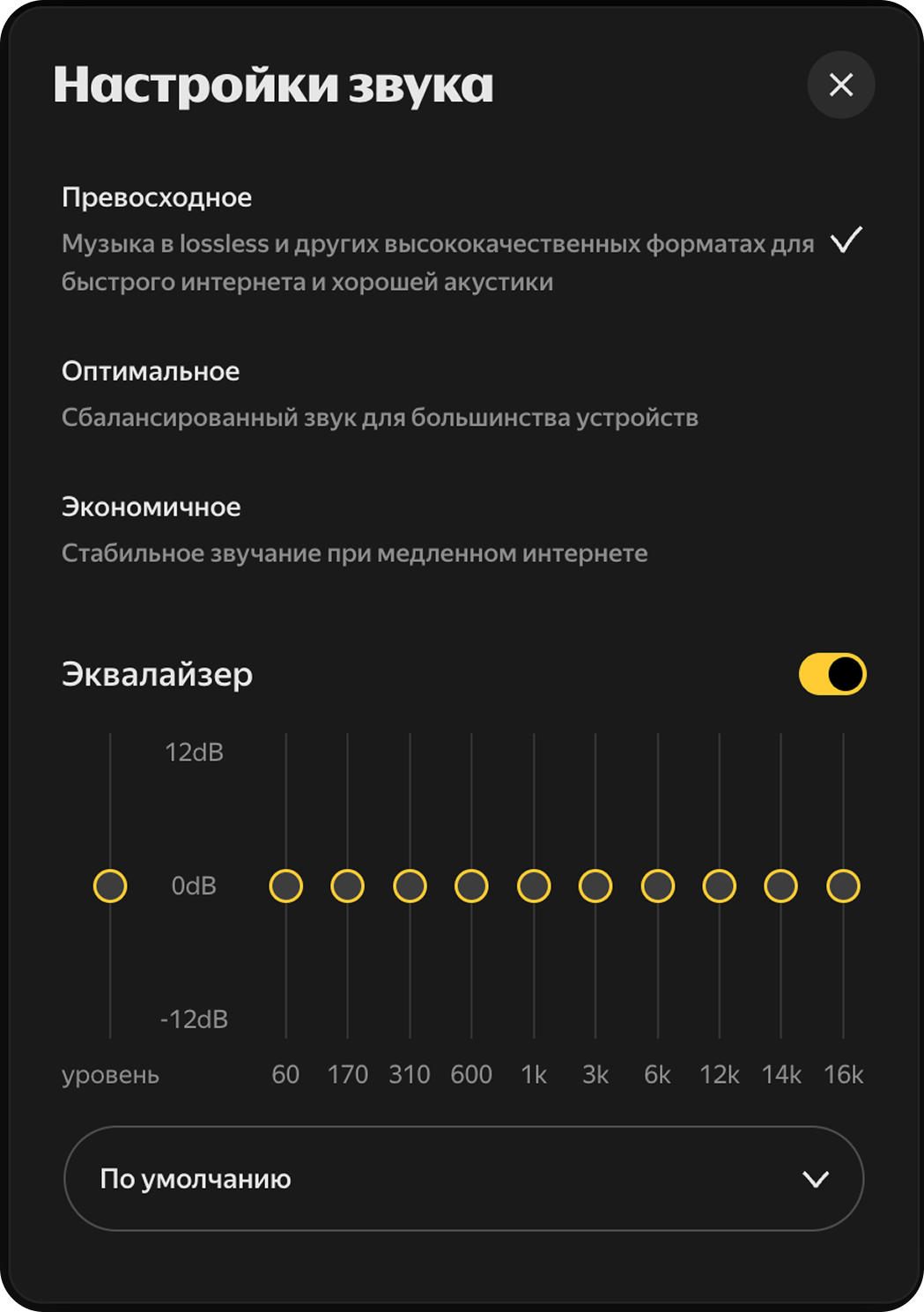Screen dimensions: 924x1312
Task: Tap the 12k band slider handle
Action: (720, 886)
